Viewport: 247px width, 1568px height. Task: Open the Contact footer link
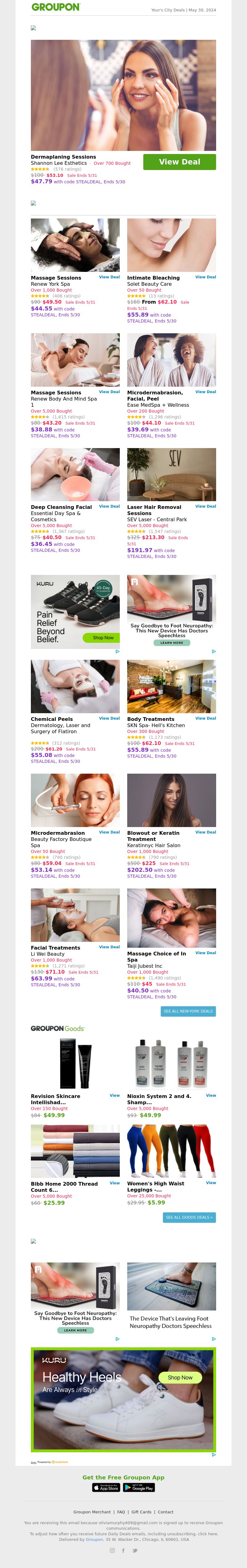[165, 1512]
